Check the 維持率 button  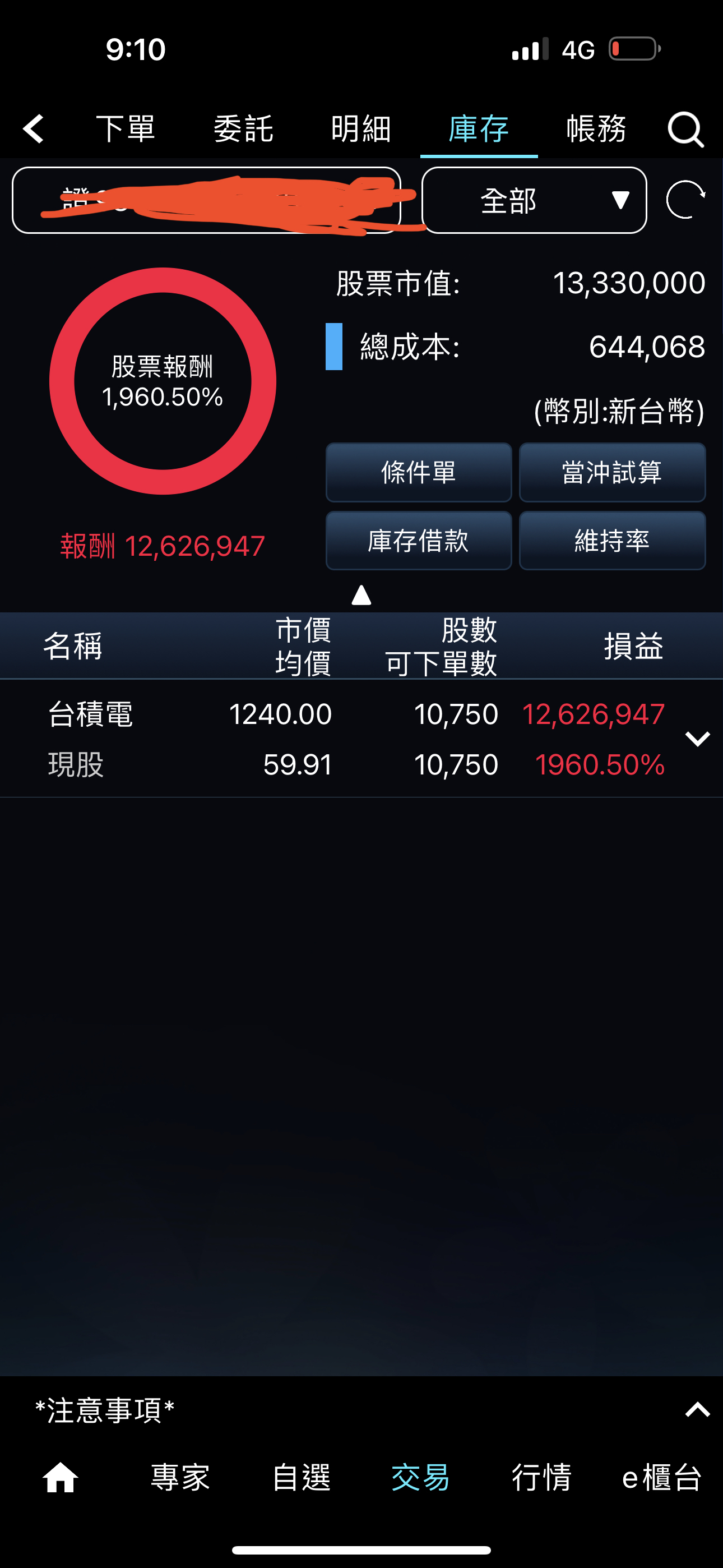(611, 541)
